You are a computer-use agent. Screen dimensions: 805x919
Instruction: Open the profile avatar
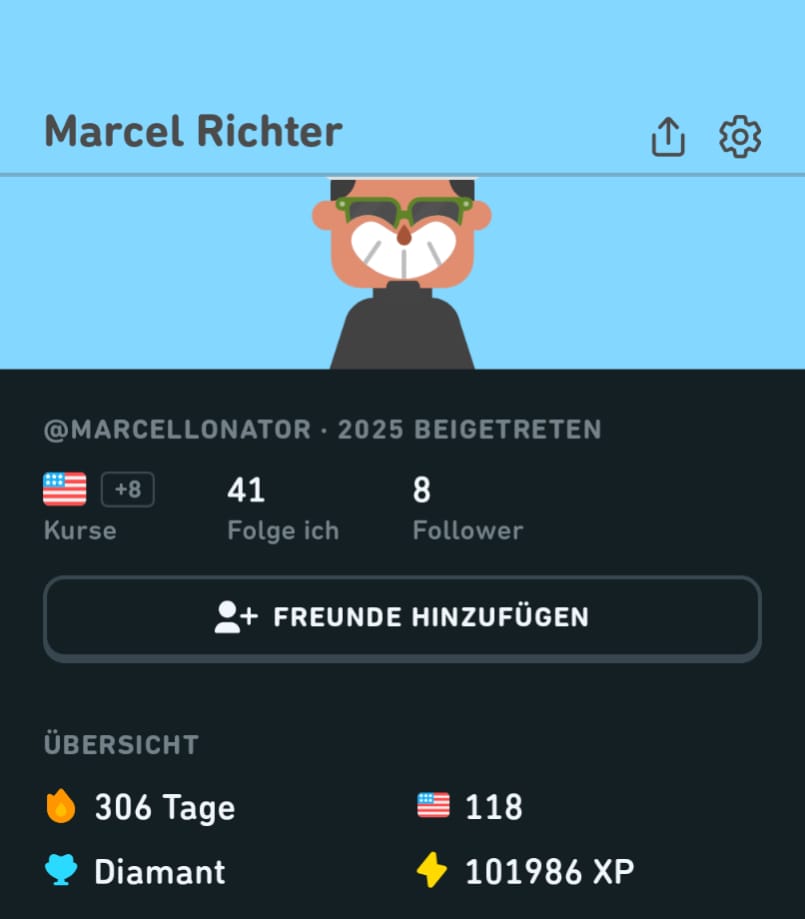tap(402, 272)
